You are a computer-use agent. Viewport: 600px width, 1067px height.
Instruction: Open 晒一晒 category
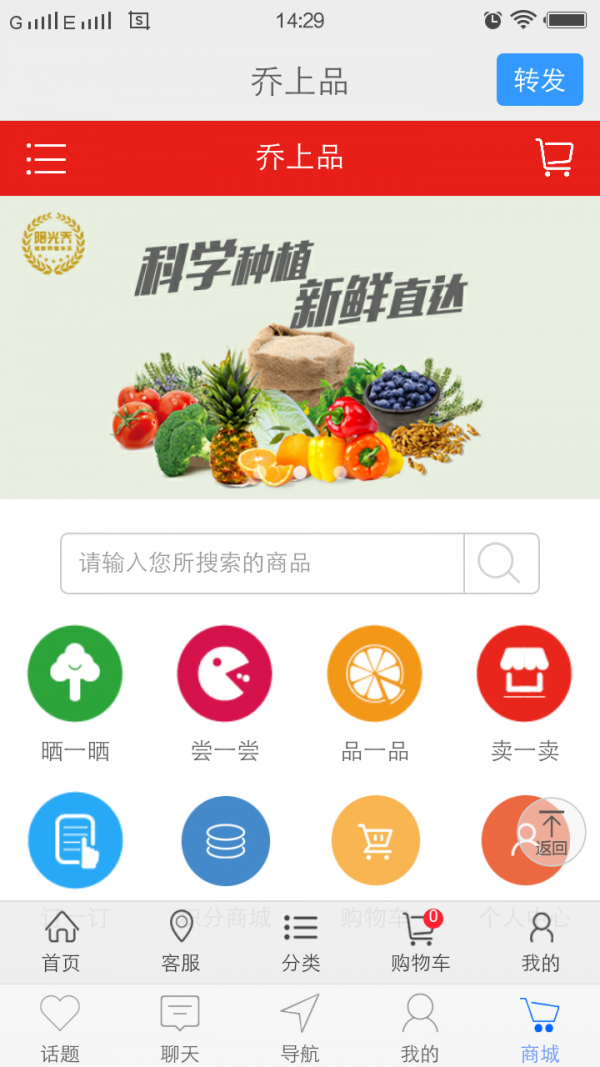(x=75, y=675)
